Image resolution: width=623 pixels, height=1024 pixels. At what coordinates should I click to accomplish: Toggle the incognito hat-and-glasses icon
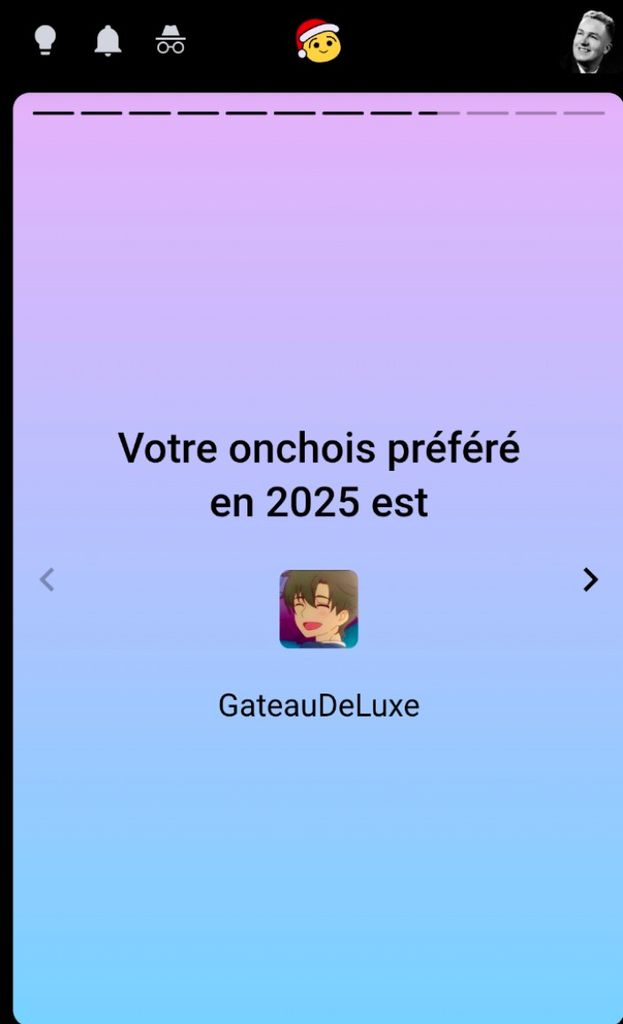click(x=171, y=41)
